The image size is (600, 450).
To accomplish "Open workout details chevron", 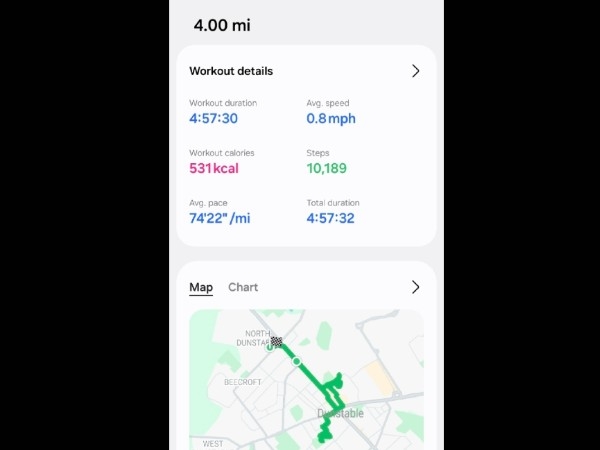I will click(416, 71).
